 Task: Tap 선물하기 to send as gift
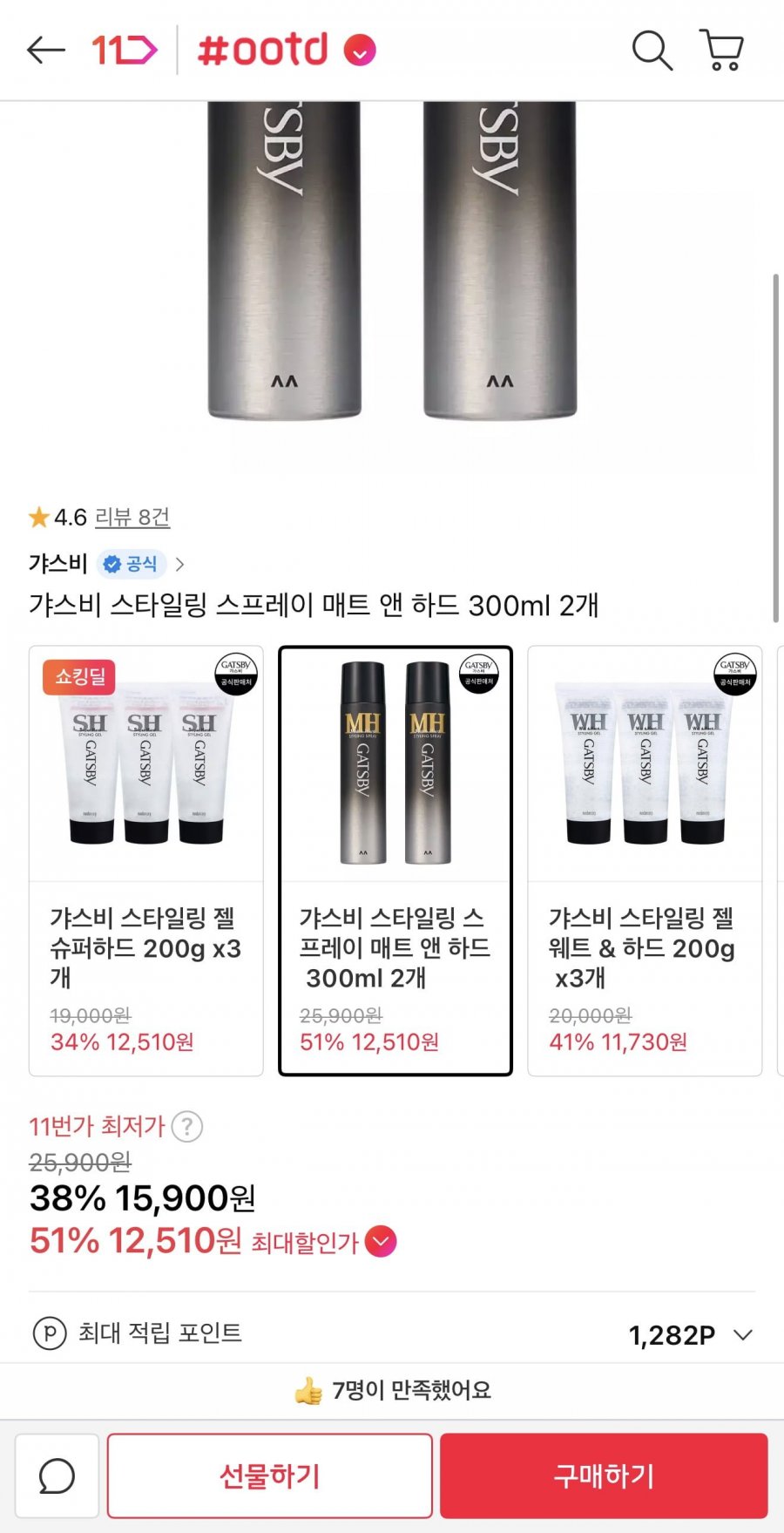[x=270, y=1475]
